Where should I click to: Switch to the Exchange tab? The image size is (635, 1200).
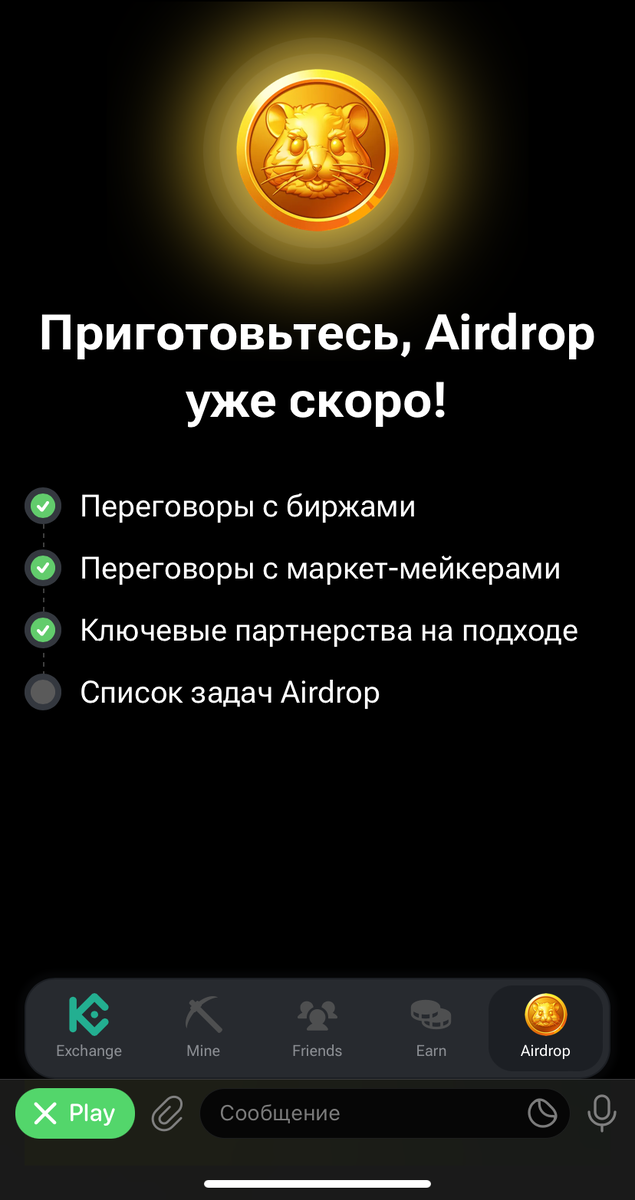pos(89,1027)
